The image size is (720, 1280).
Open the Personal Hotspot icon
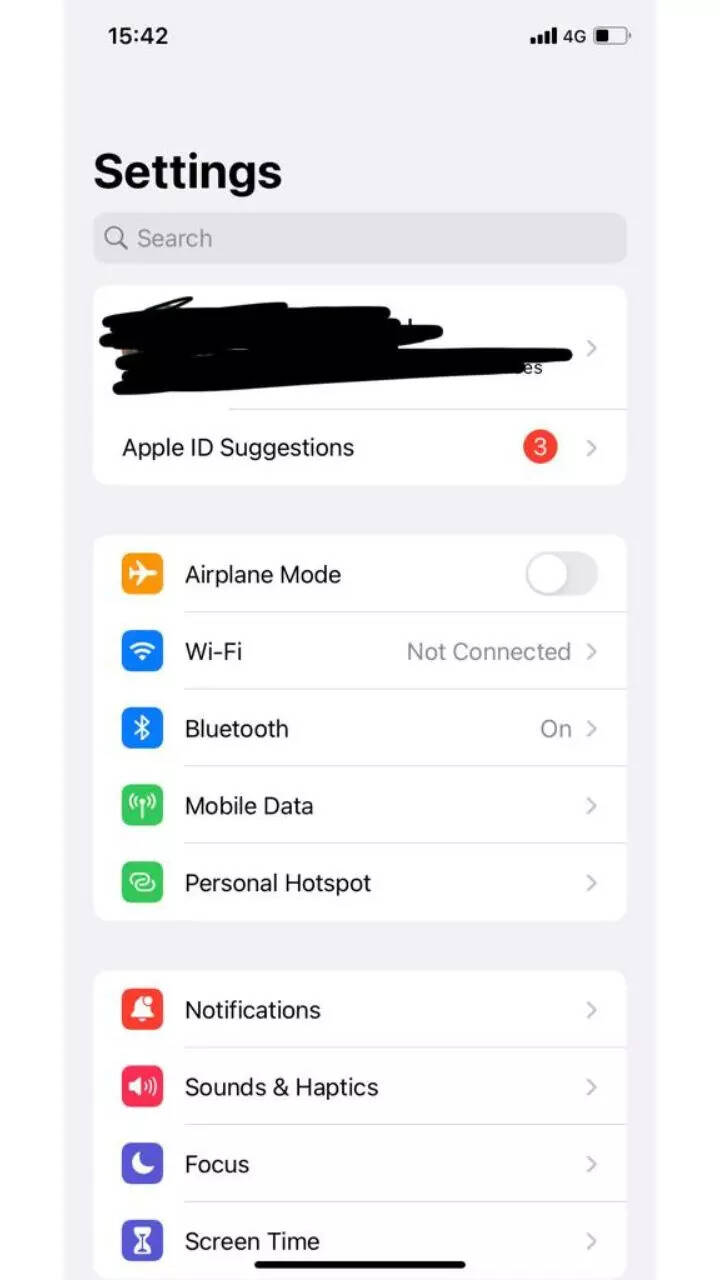click(141, 882)
